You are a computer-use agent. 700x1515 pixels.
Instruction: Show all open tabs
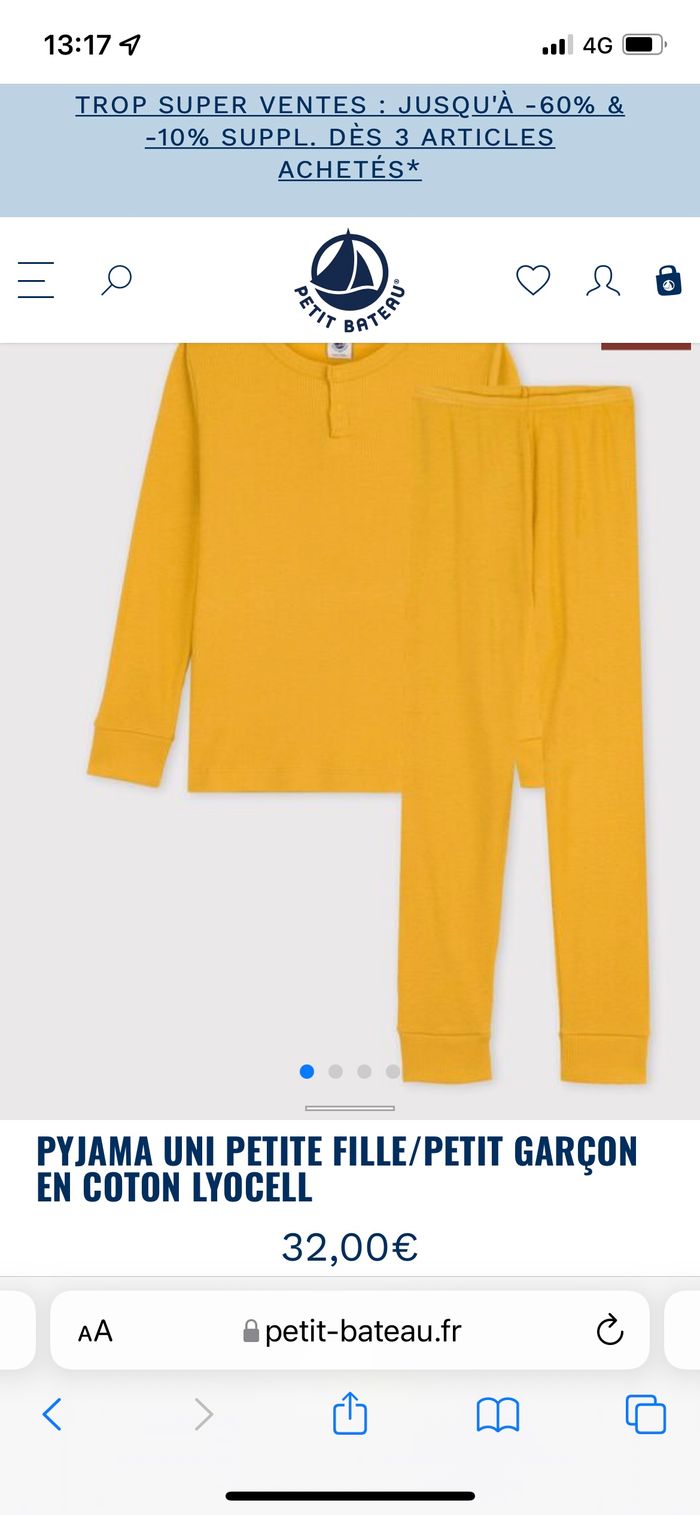pos(646,1414)
